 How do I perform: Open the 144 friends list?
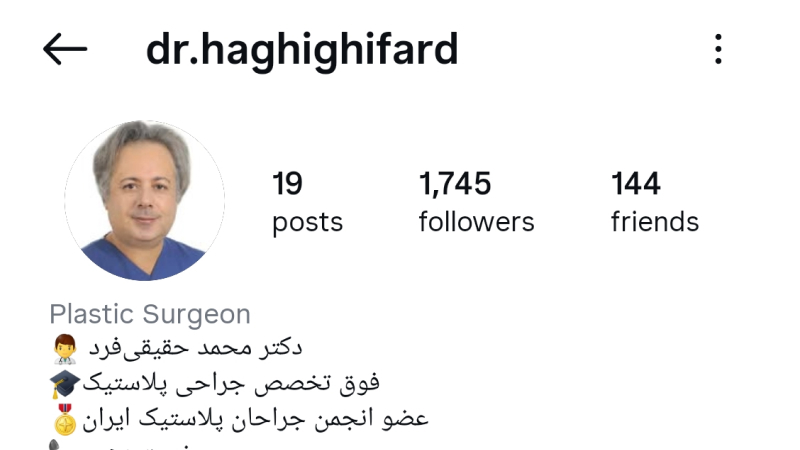654,202
